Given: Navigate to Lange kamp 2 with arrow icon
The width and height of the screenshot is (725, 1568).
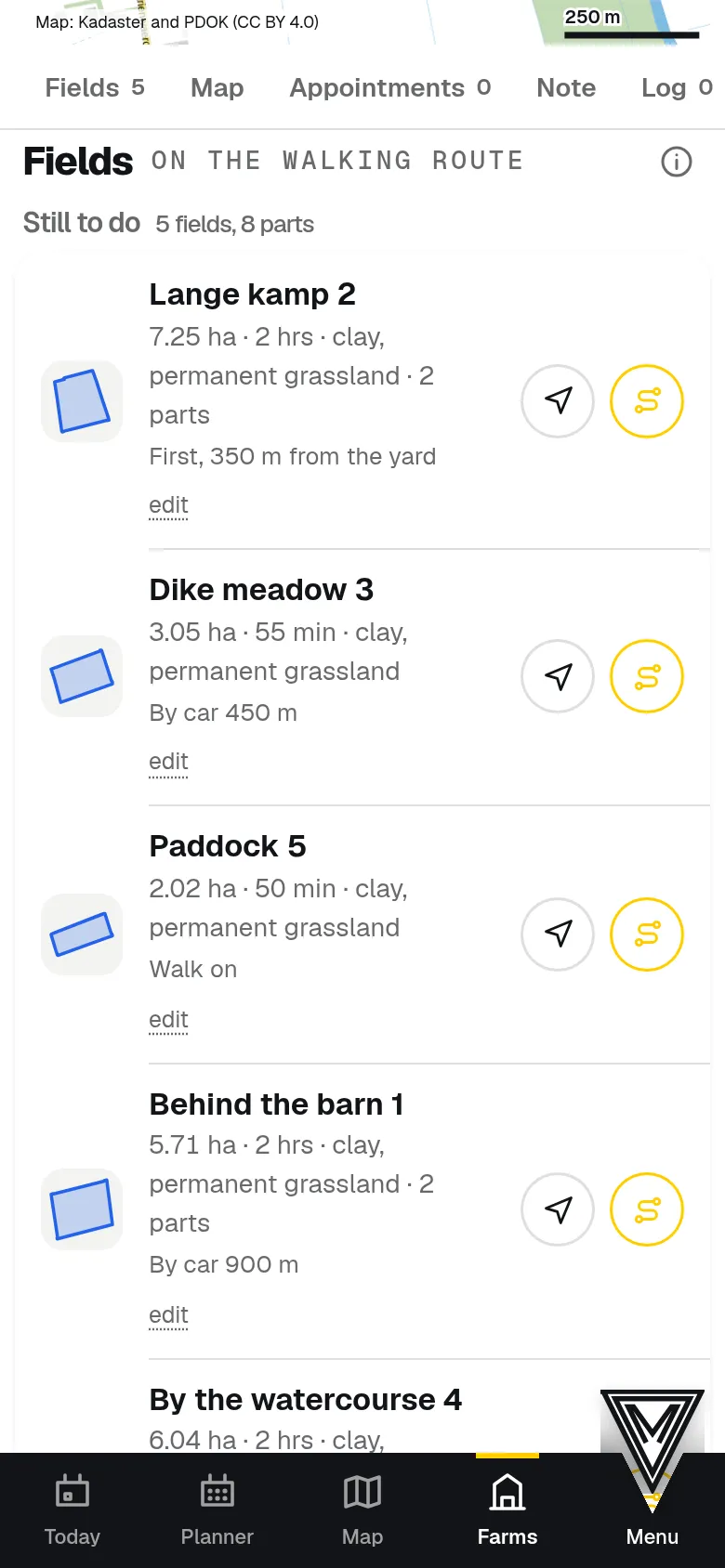Looking at the screenshot, I should pyautogui.click(x=558, y=401).
